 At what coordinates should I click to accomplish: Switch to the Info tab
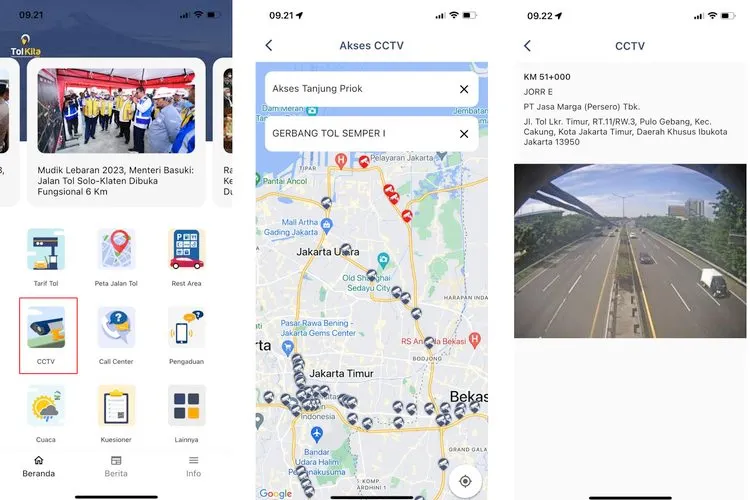tap(193, 466)
